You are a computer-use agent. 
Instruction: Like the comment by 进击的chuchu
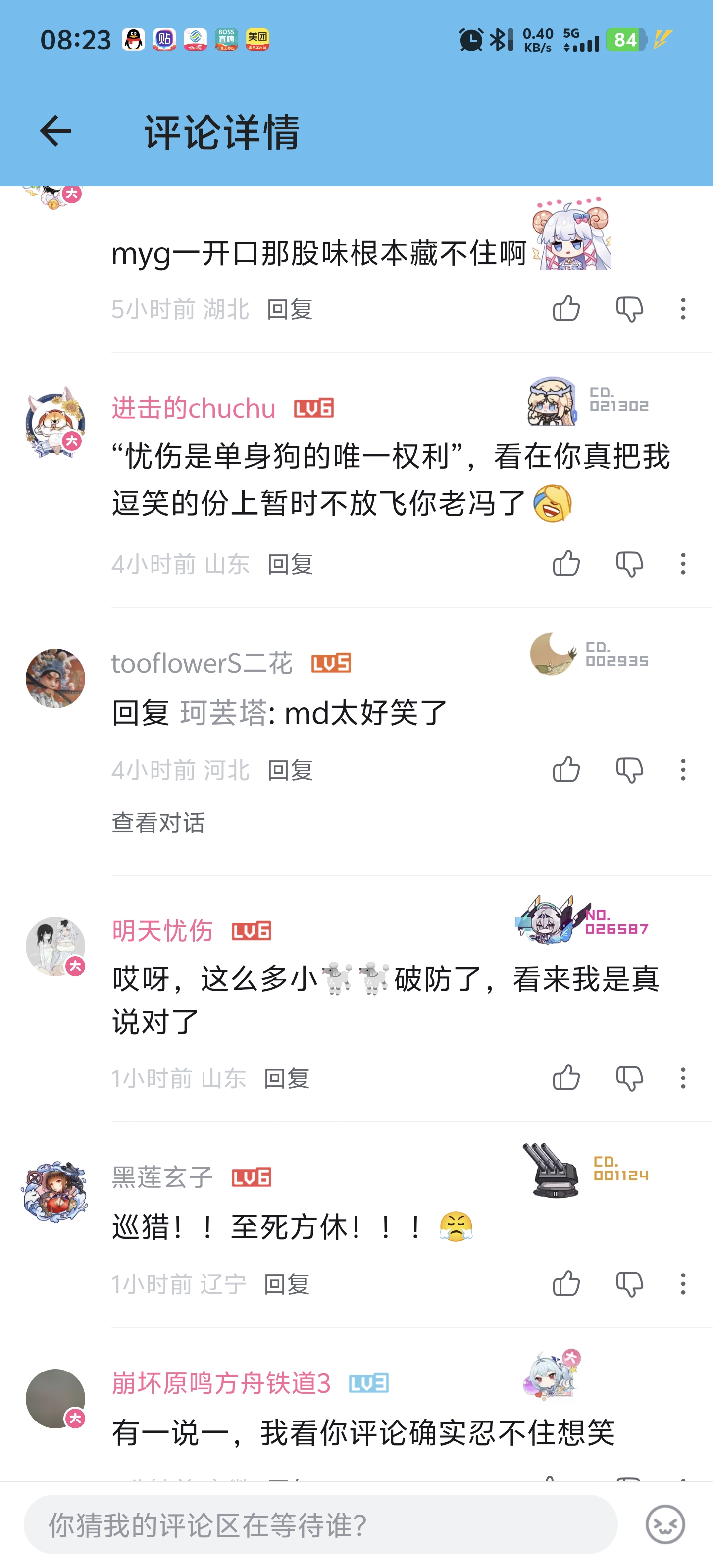[x=565, y=564]
